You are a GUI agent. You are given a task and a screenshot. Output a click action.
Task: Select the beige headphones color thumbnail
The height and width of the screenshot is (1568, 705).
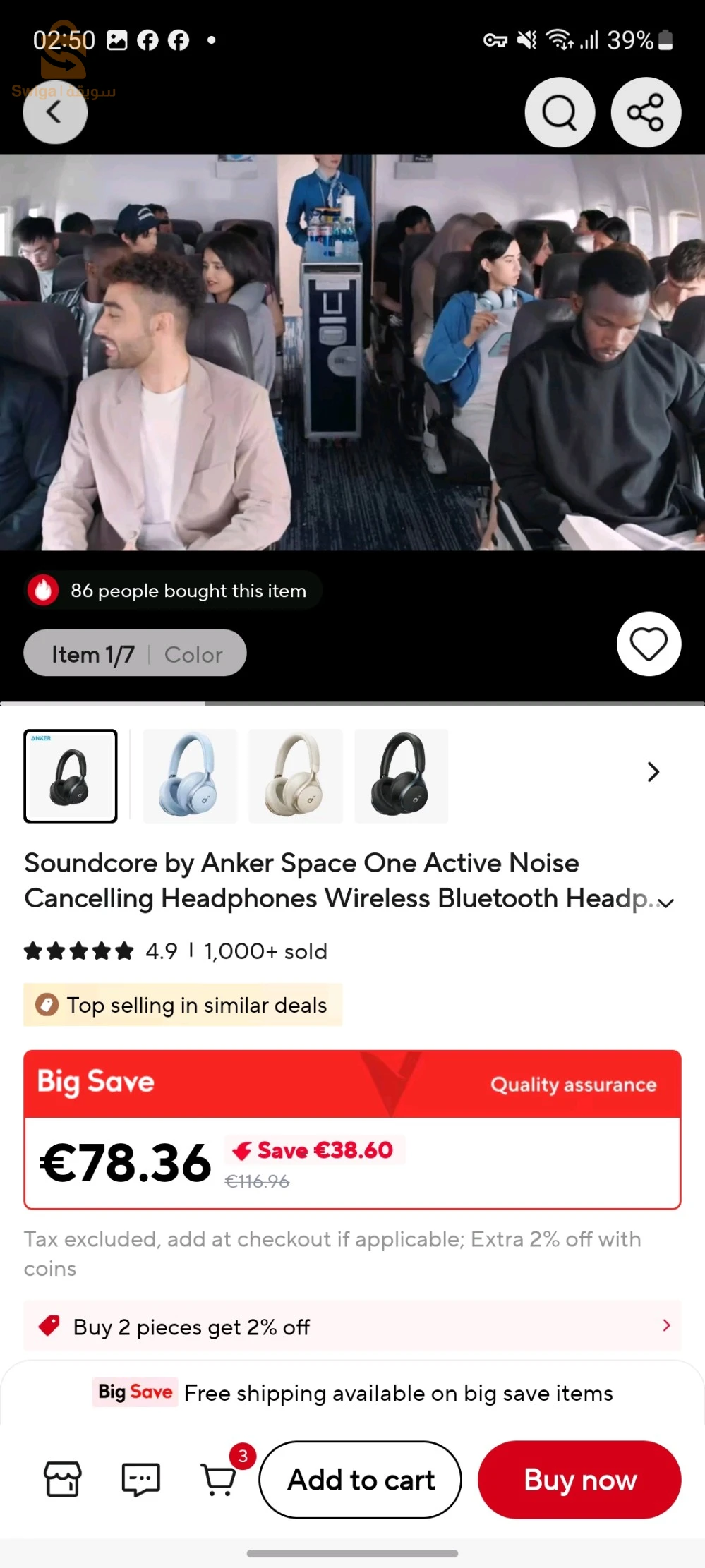(295, 776)
